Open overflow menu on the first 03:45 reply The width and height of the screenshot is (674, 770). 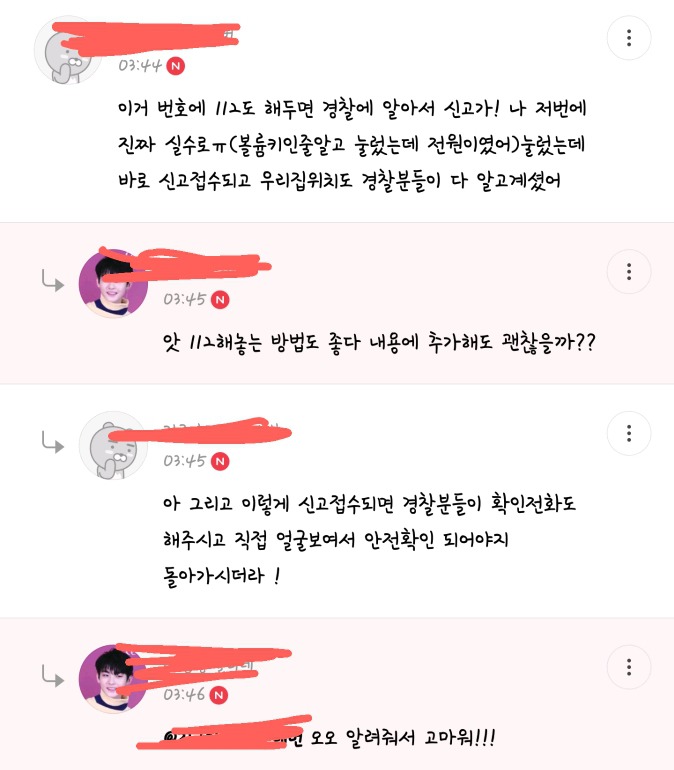629,271
